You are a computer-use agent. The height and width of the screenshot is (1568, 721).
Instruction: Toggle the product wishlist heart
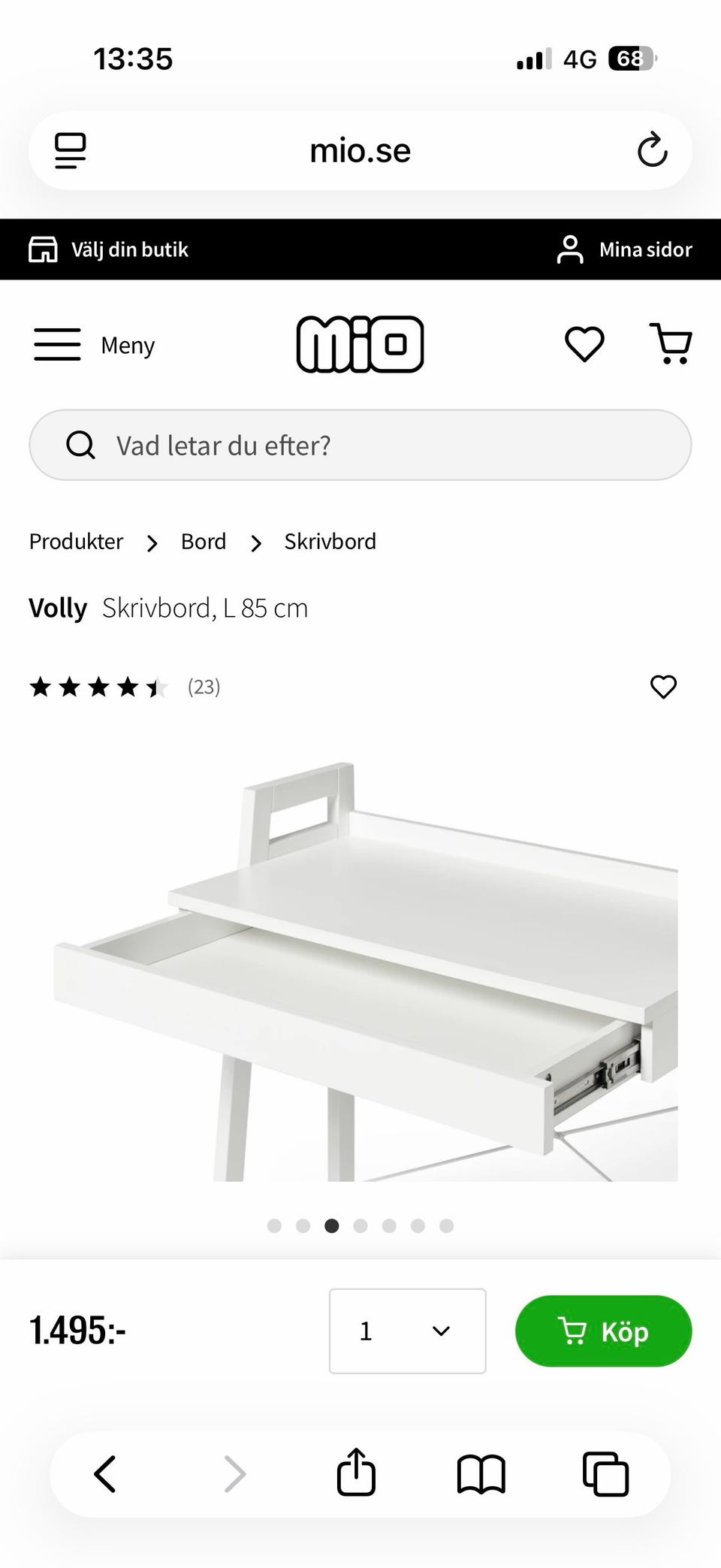pyautogui.click(x=662, y=685)
